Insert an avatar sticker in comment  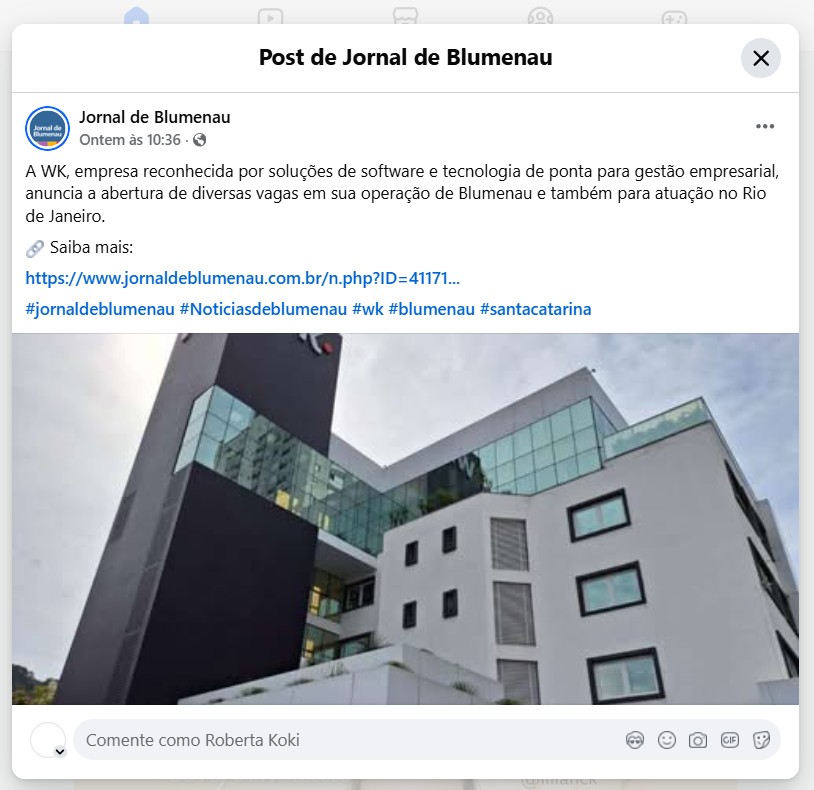point(634,740)
